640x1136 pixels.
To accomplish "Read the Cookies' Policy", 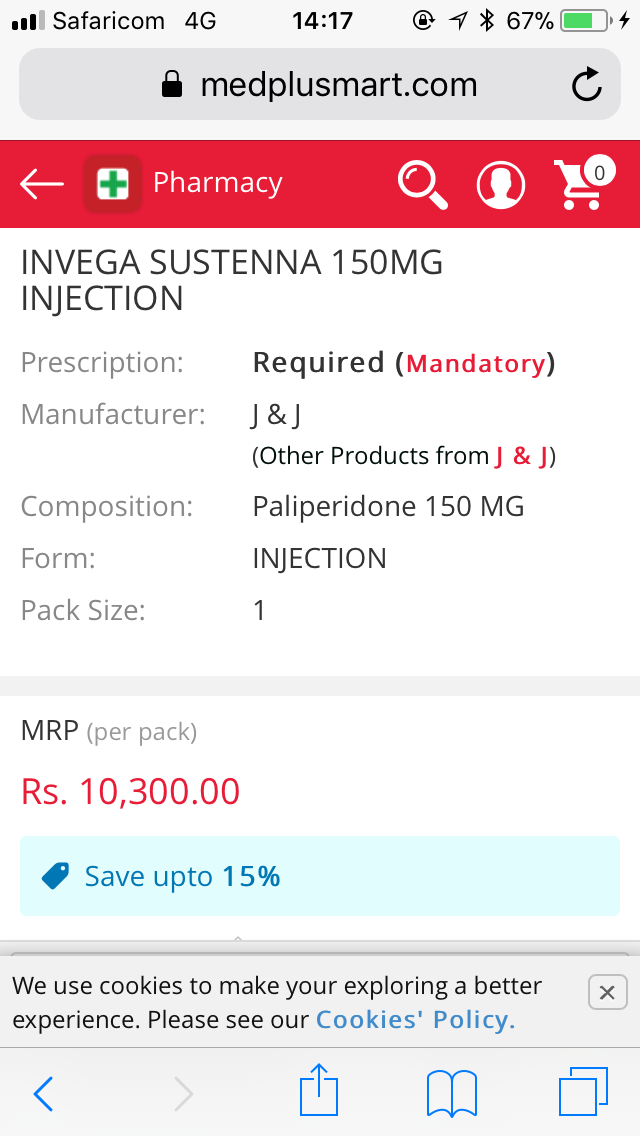I will pyautogui.click(x=415, y=1020).
